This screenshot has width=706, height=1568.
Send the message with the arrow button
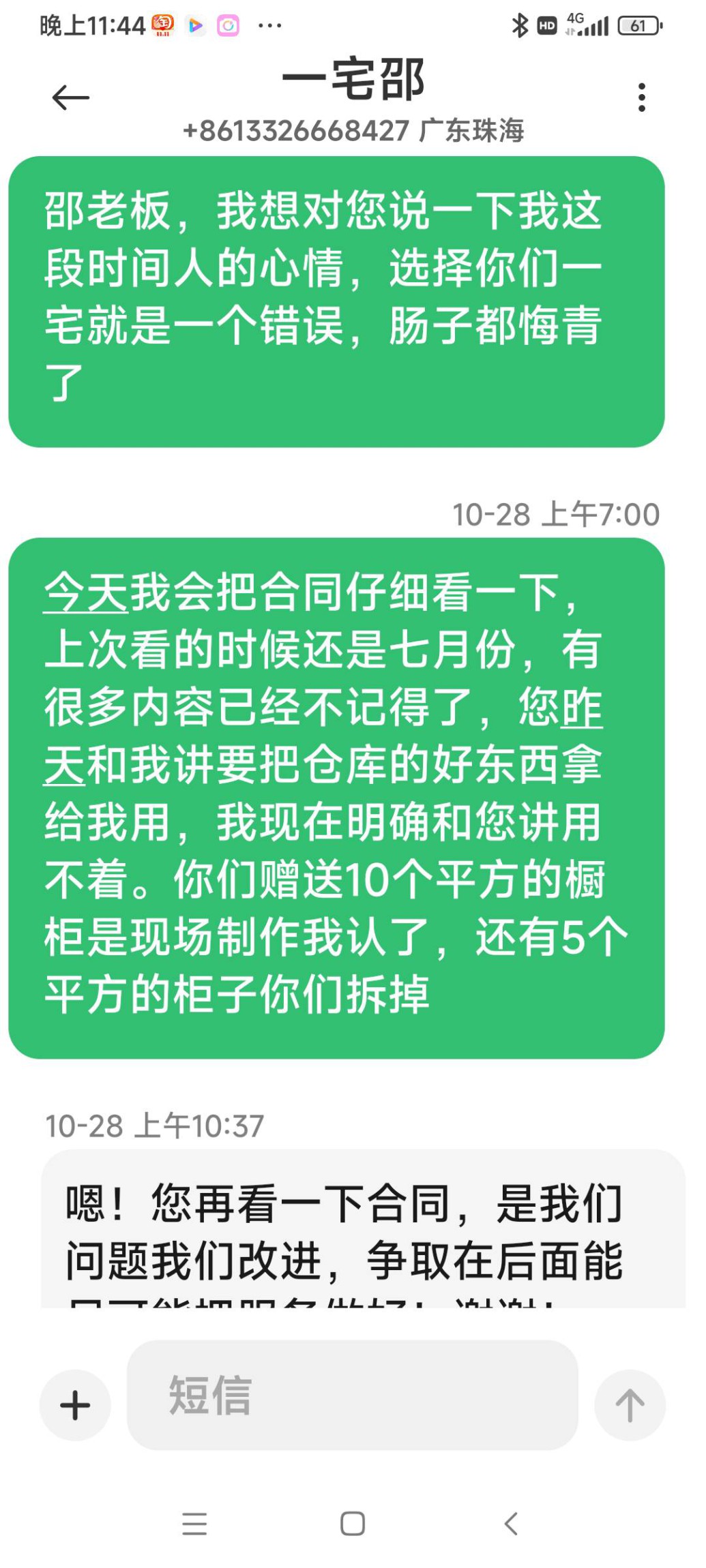click(x=630, y=1405)
